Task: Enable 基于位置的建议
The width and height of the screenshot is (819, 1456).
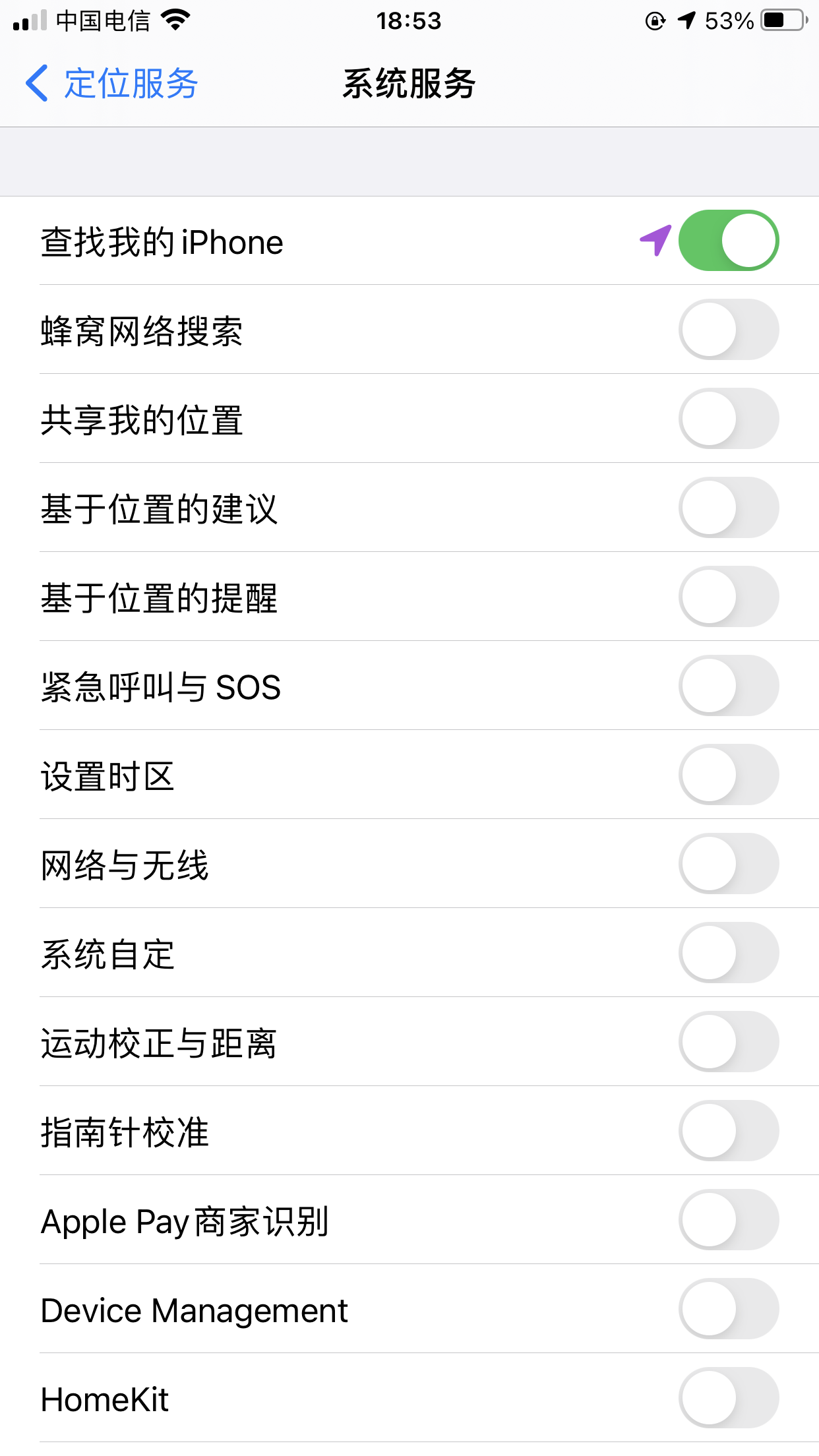Action: point(728,508)
